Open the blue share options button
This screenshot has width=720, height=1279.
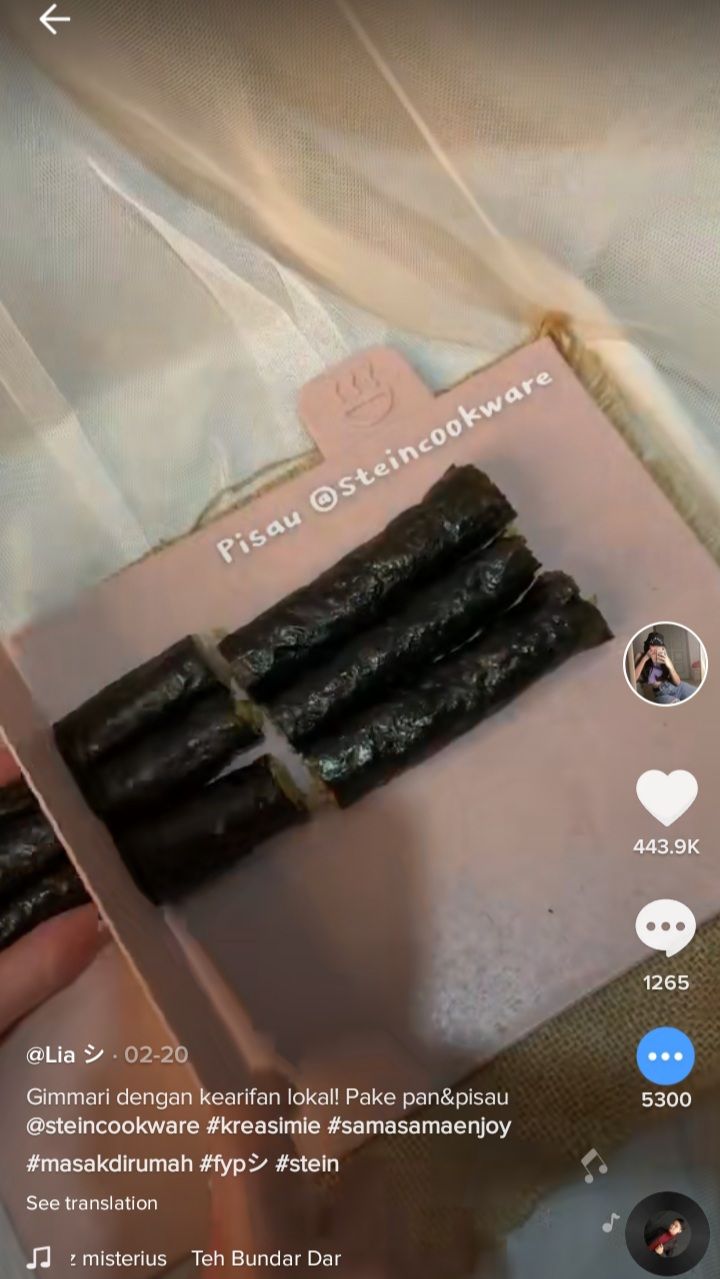click(x=666, y=1057)
